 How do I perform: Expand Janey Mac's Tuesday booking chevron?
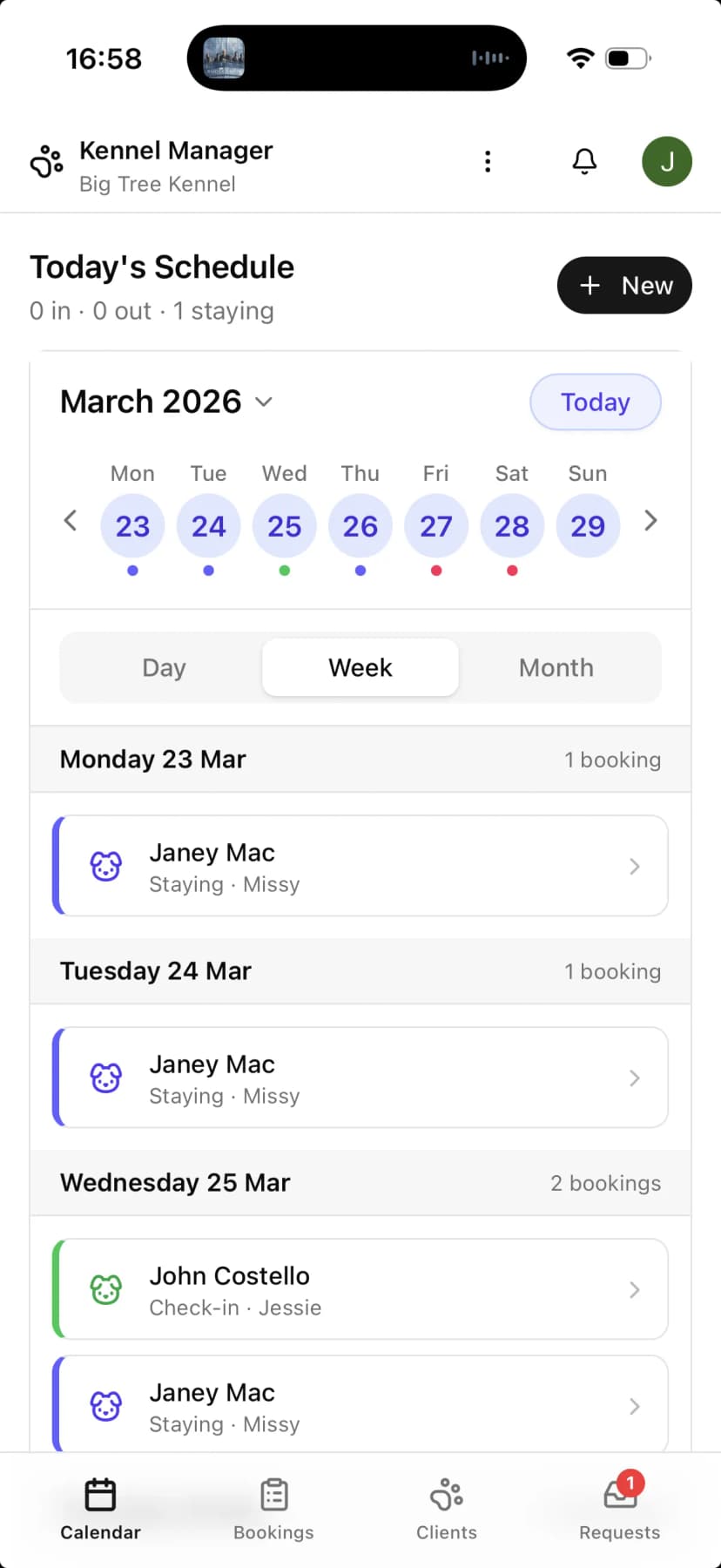(635, 1078)
